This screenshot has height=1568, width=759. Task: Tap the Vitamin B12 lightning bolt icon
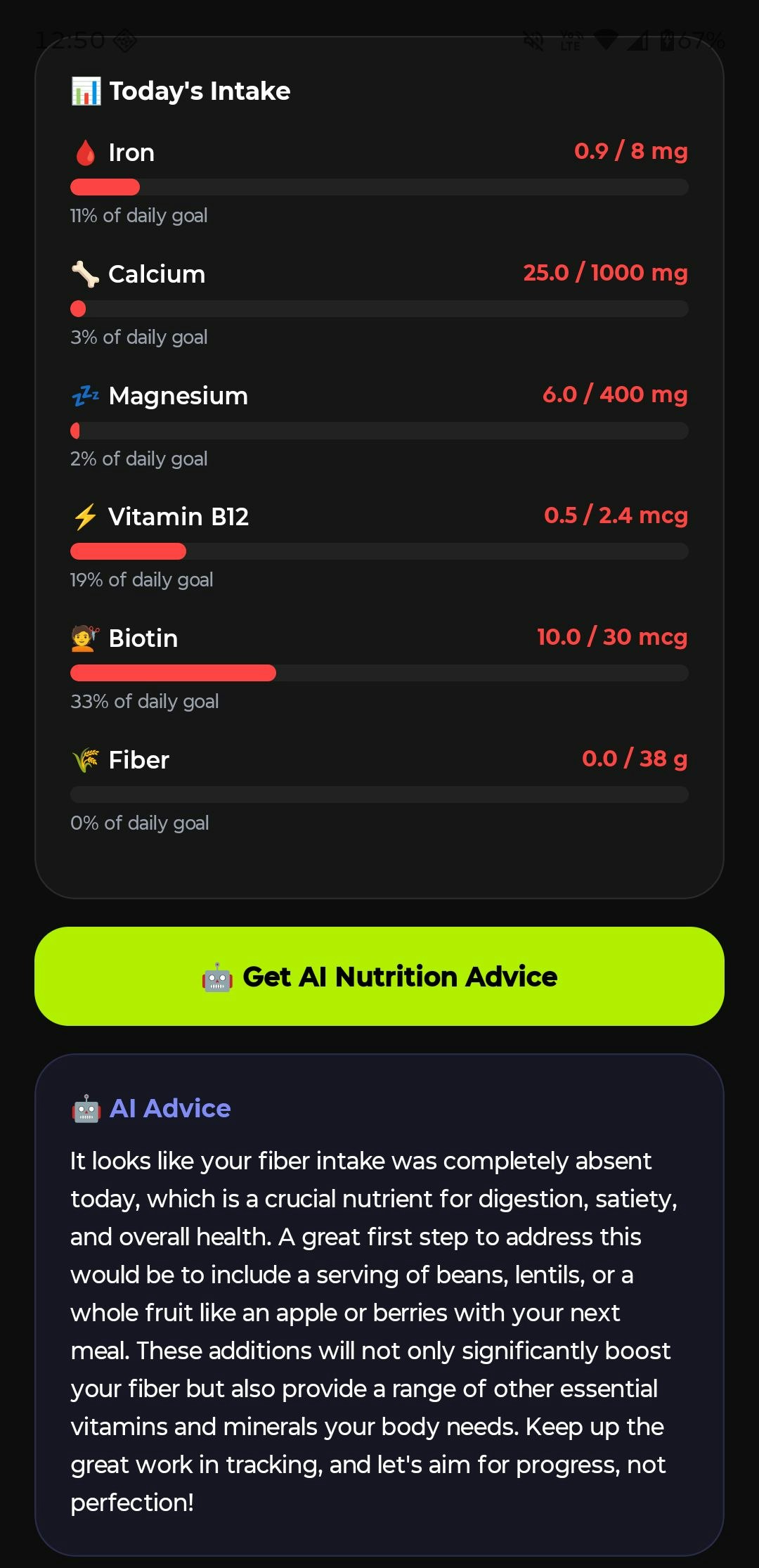click(x=86, y=515)
